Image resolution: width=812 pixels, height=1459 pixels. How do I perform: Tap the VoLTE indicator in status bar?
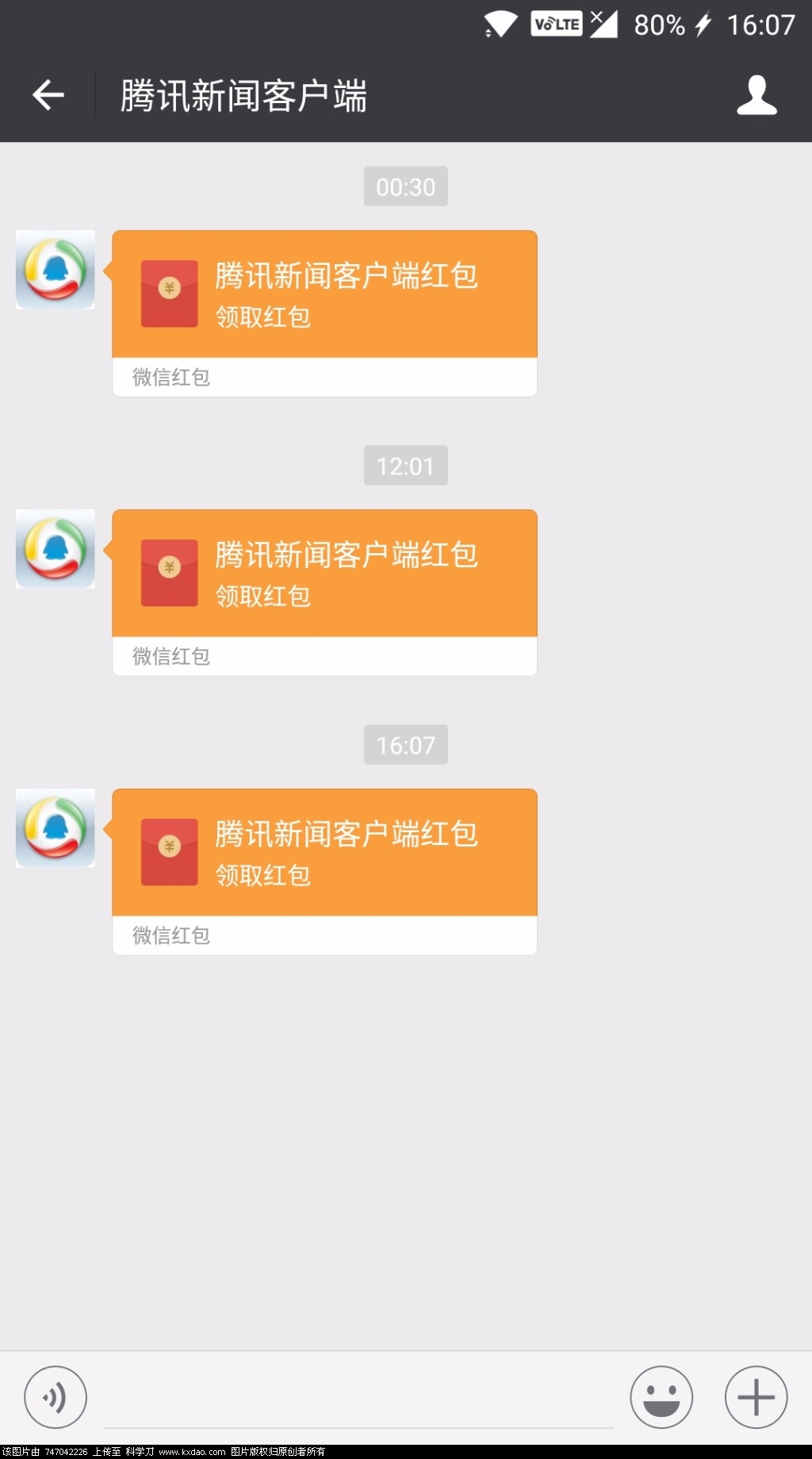coord(556,24)
